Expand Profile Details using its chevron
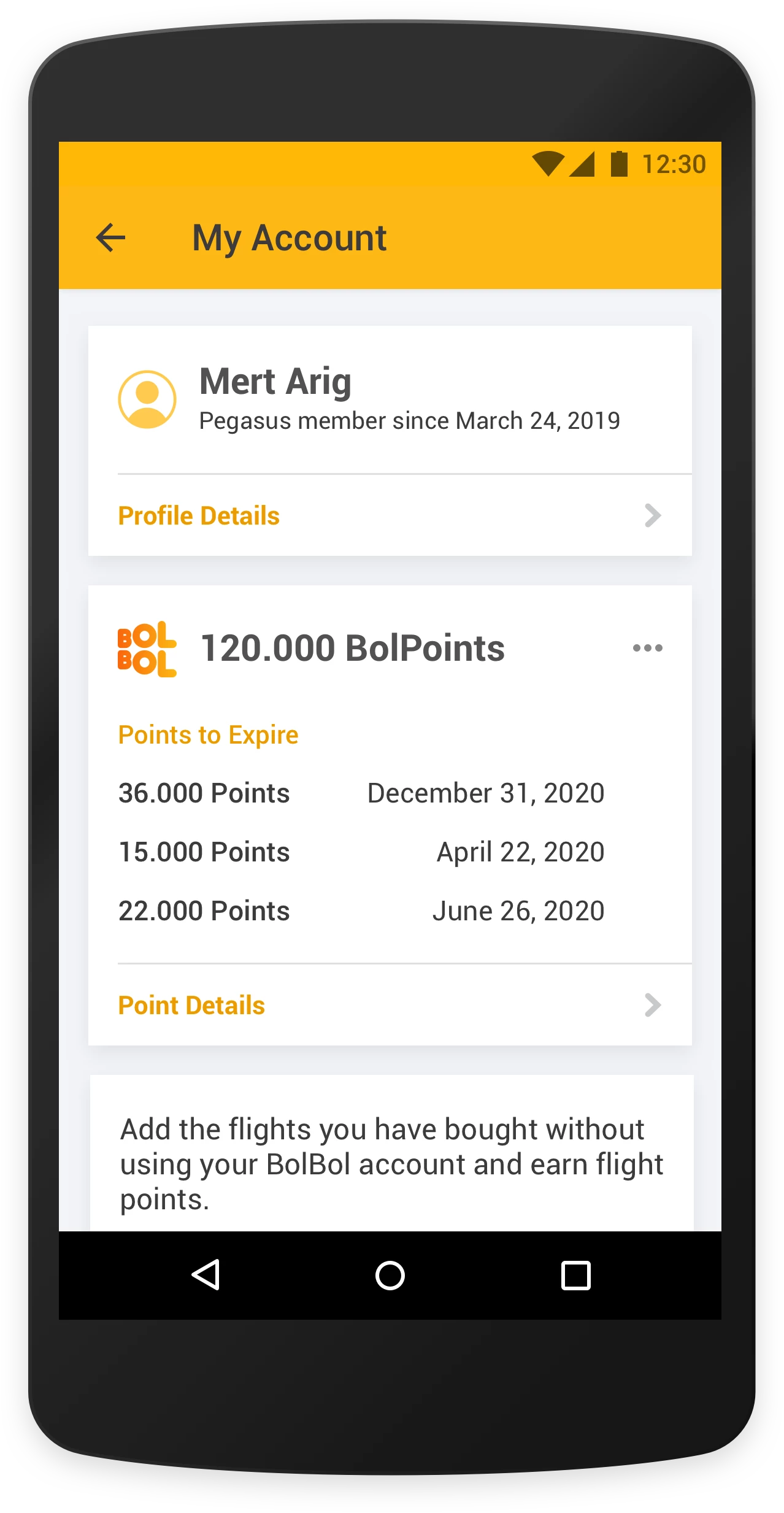784x1513 pixels. point(653,515)
